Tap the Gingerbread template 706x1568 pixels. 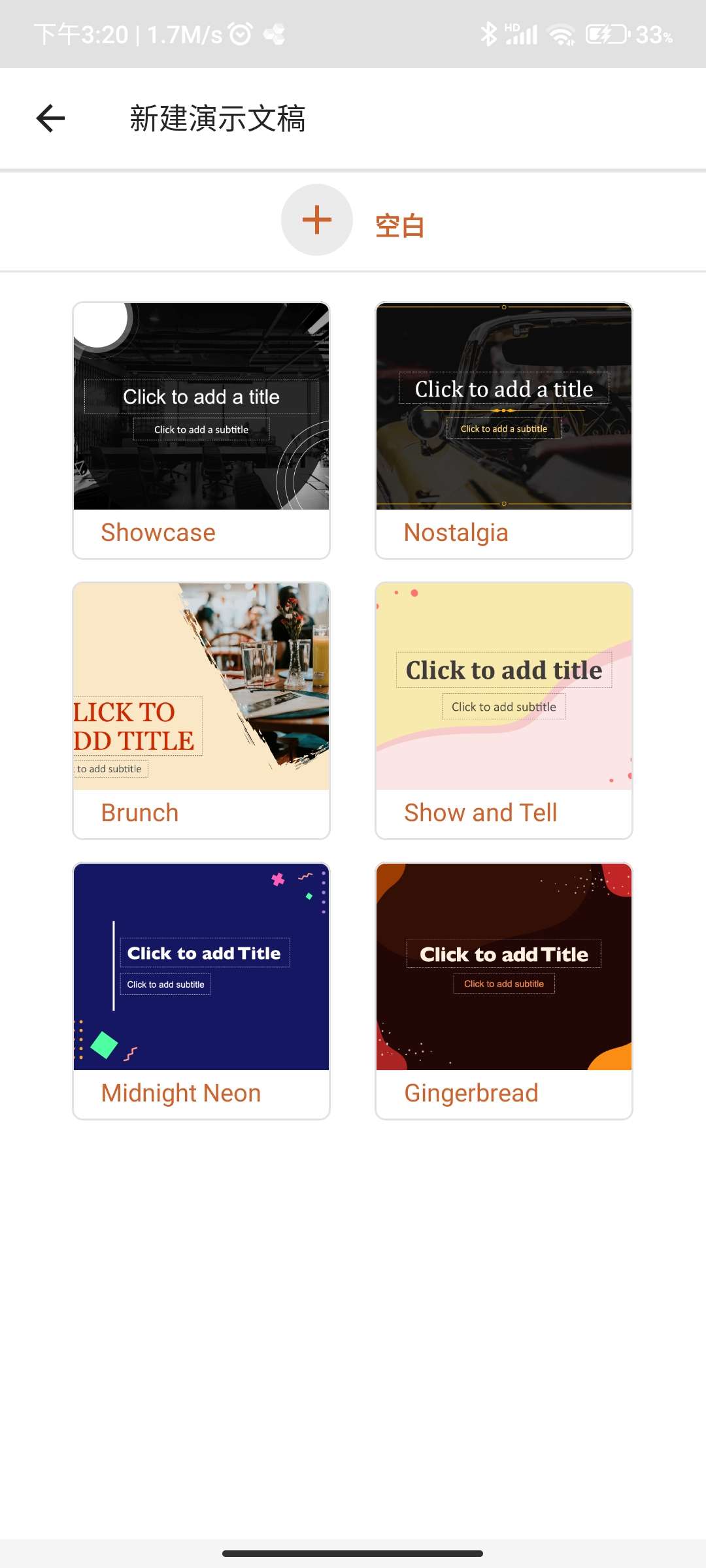(x=504, y=990)
